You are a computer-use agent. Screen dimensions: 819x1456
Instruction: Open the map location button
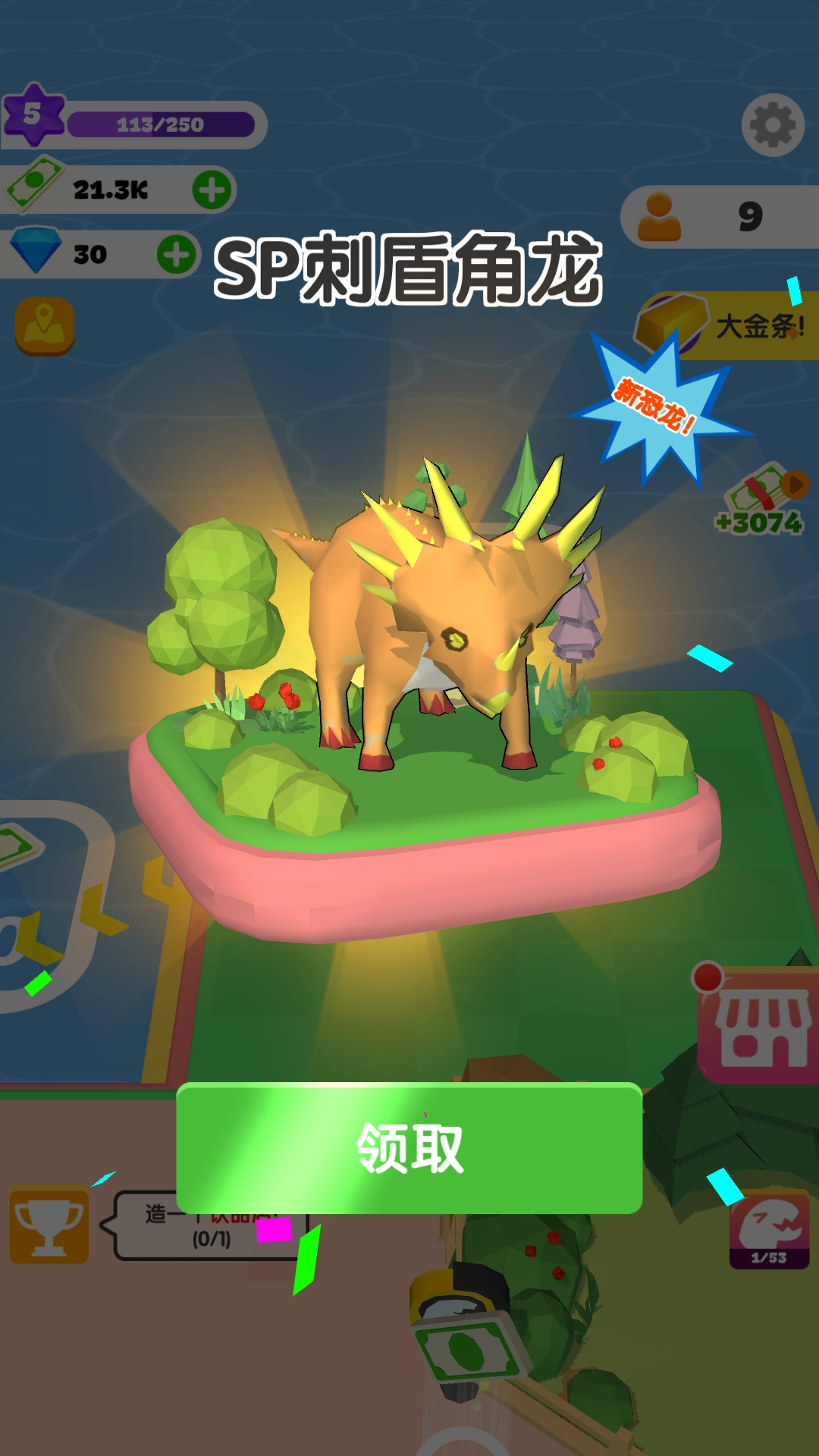click(45, 326)
